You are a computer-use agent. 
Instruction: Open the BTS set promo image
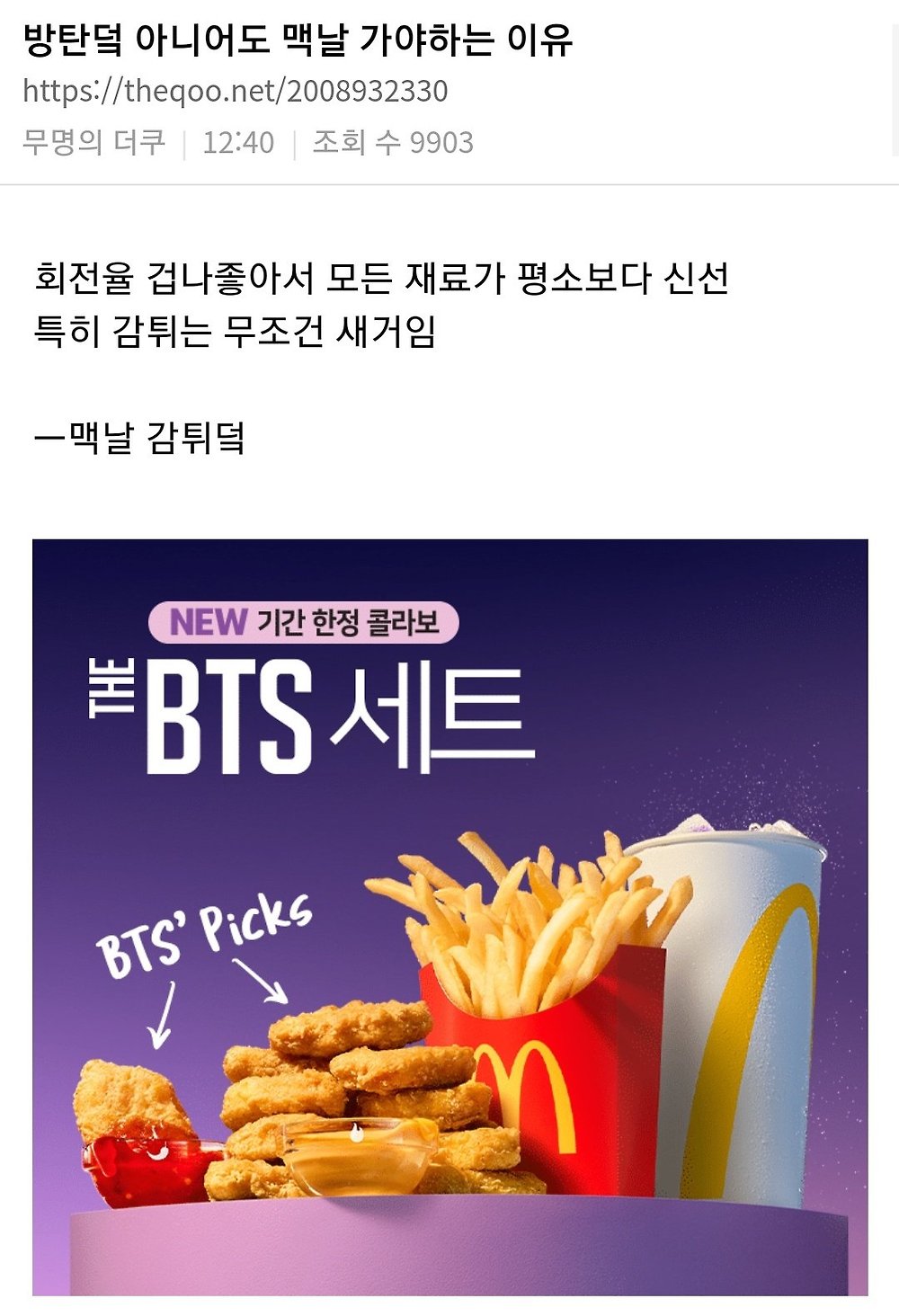450,917
